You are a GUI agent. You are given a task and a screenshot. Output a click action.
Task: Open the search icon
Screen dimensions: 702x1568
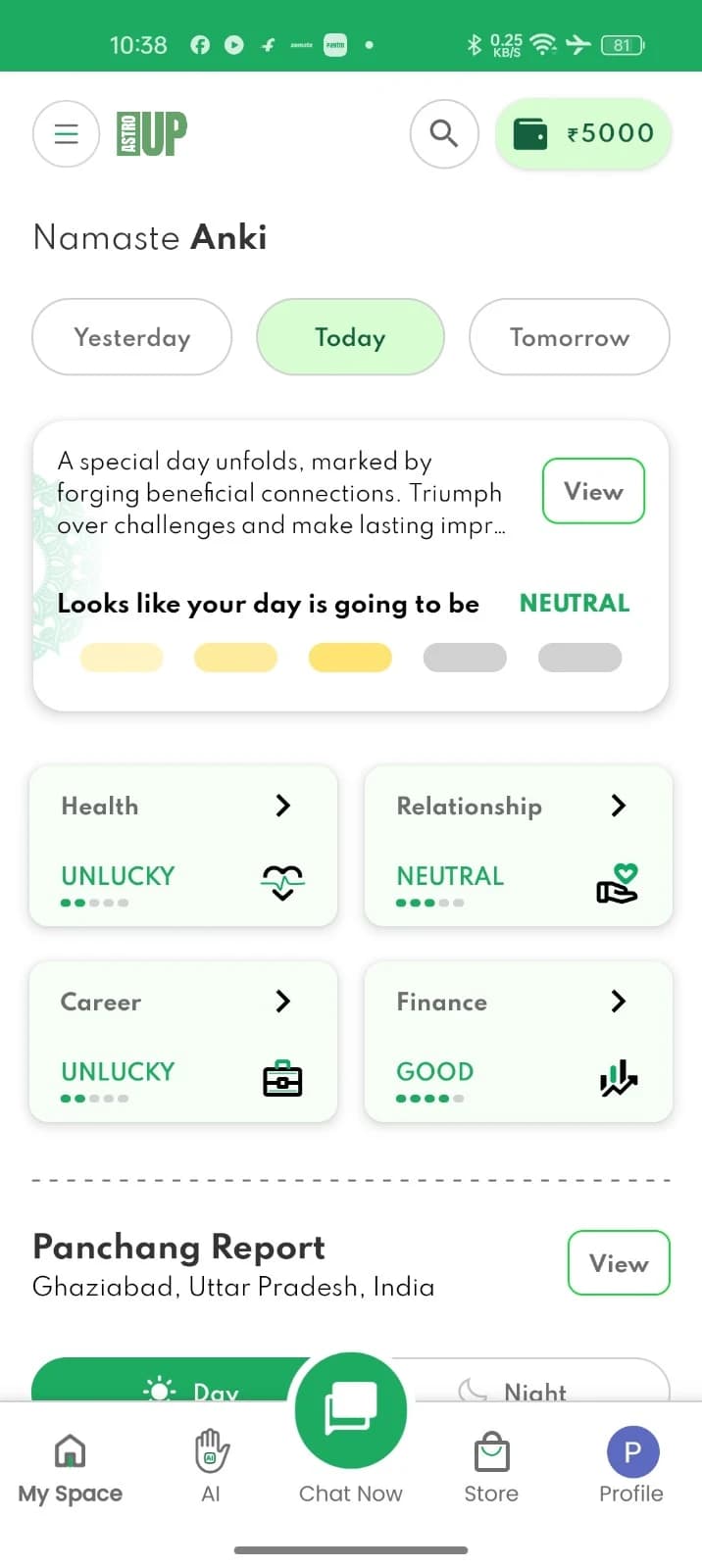click(x=444, y=134)
